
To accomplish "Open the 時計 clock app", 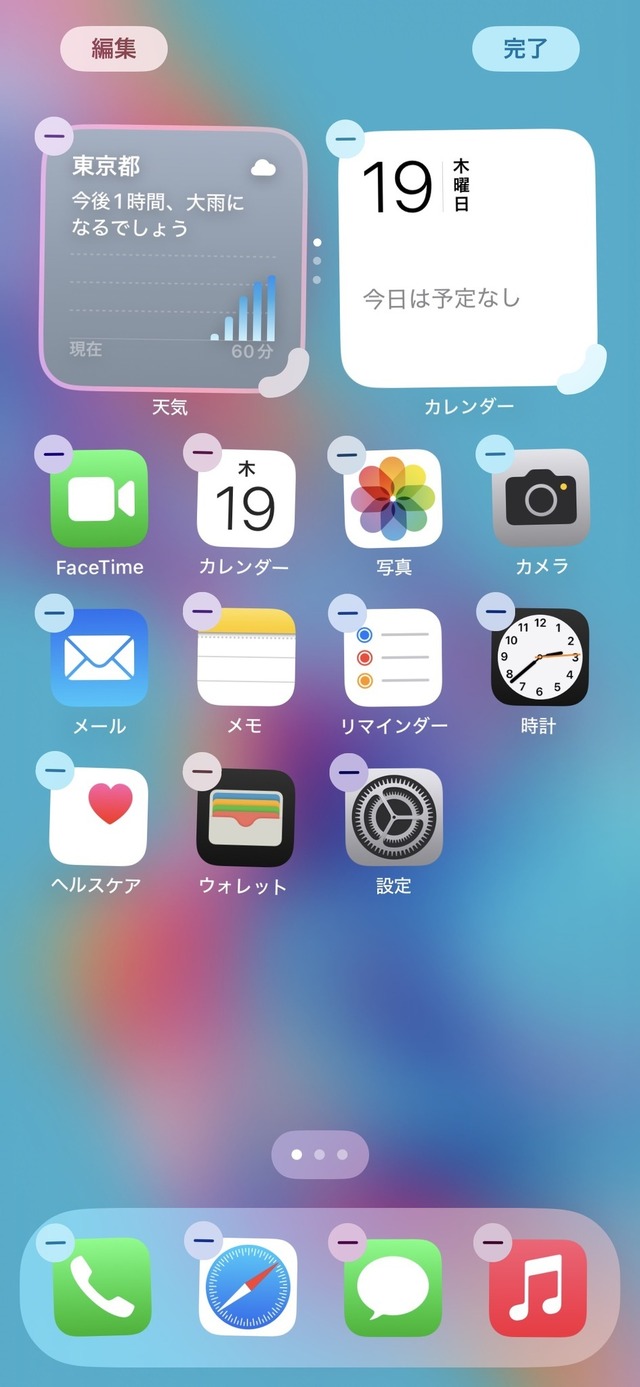I will (540, 658).
